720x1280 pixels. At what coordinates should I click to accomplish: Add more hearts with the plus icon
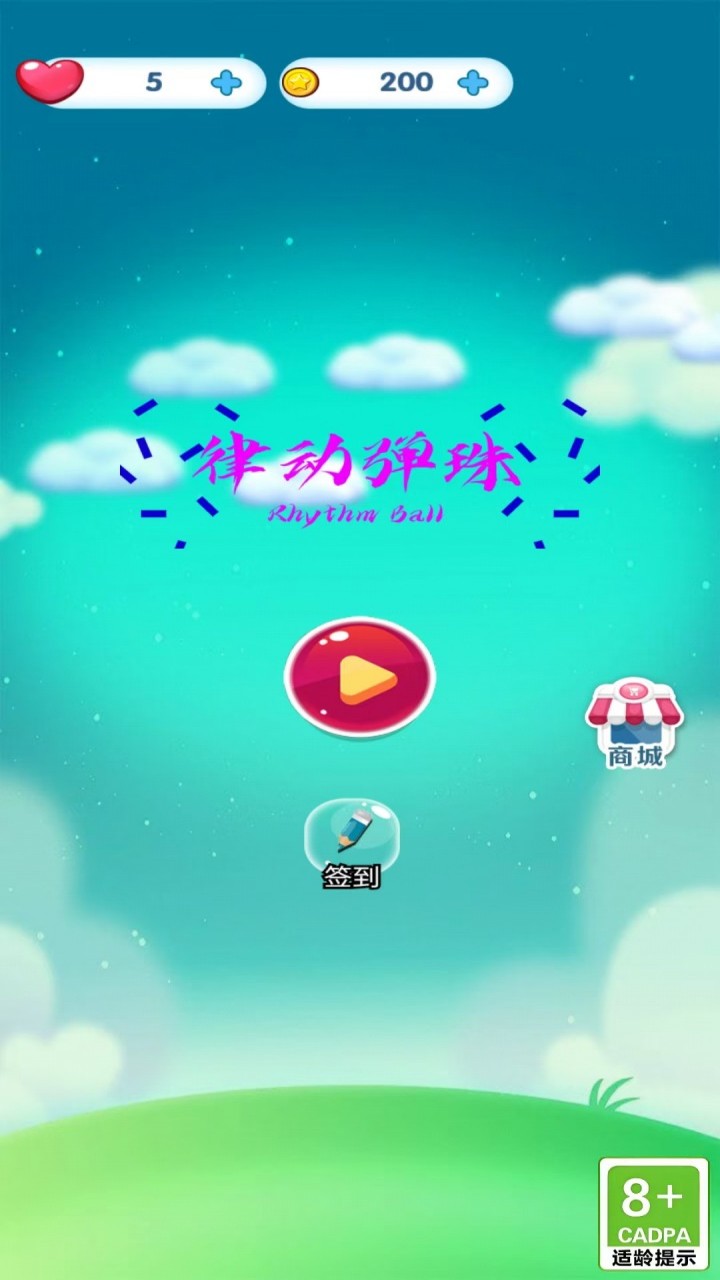(x=227, y=83)
